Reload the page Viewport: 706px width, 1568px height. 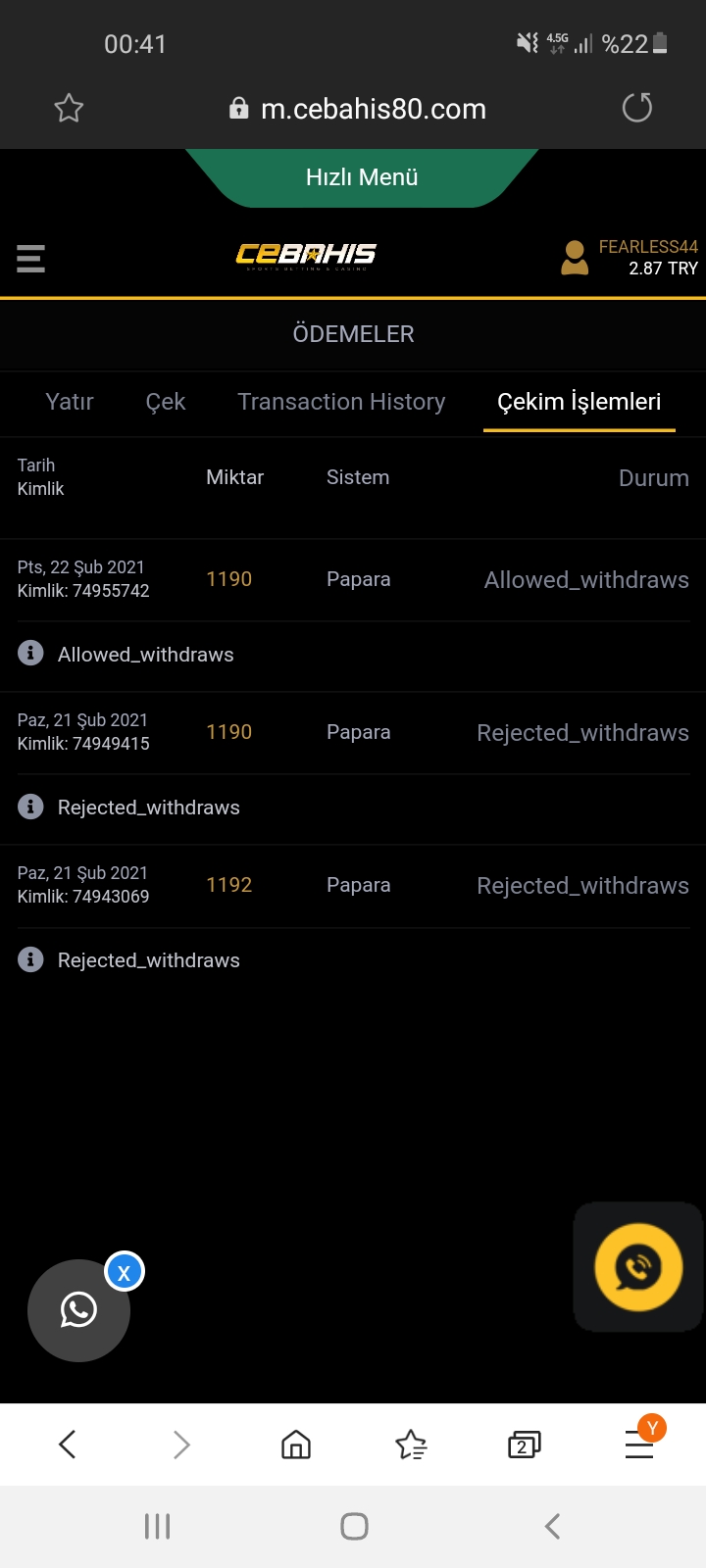[x=637, y=108]
